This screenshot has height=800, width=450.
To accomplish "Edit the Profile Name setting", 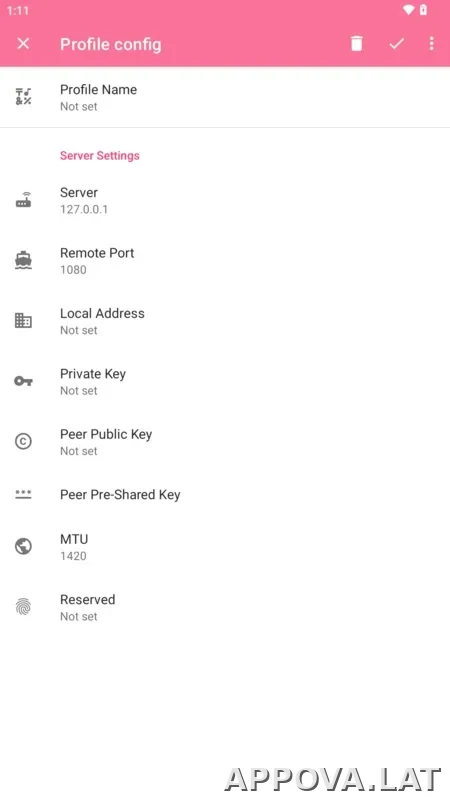I will (225, 97).
